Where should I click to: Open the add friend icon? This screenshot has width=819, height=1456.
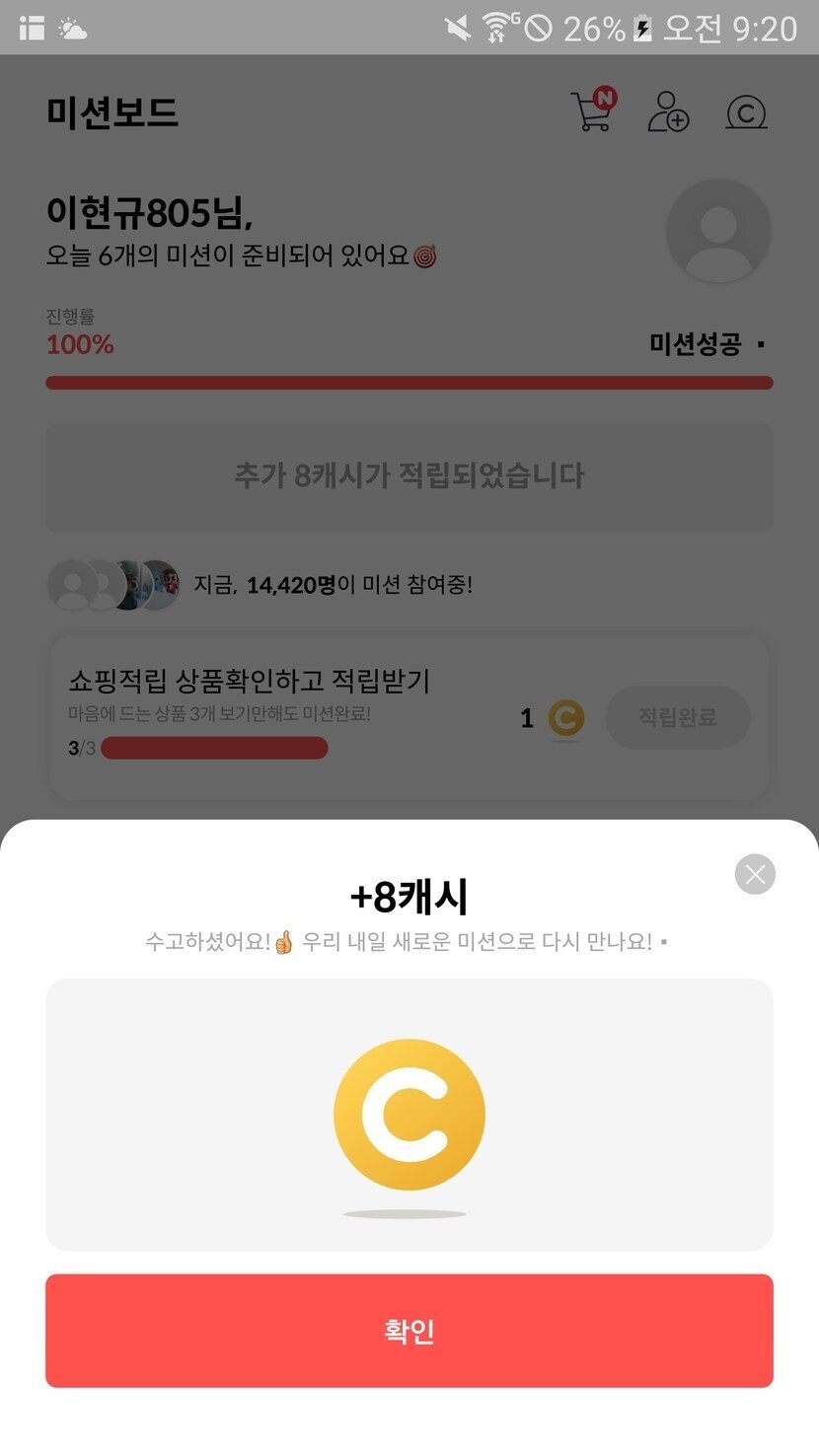pos(668,111)
